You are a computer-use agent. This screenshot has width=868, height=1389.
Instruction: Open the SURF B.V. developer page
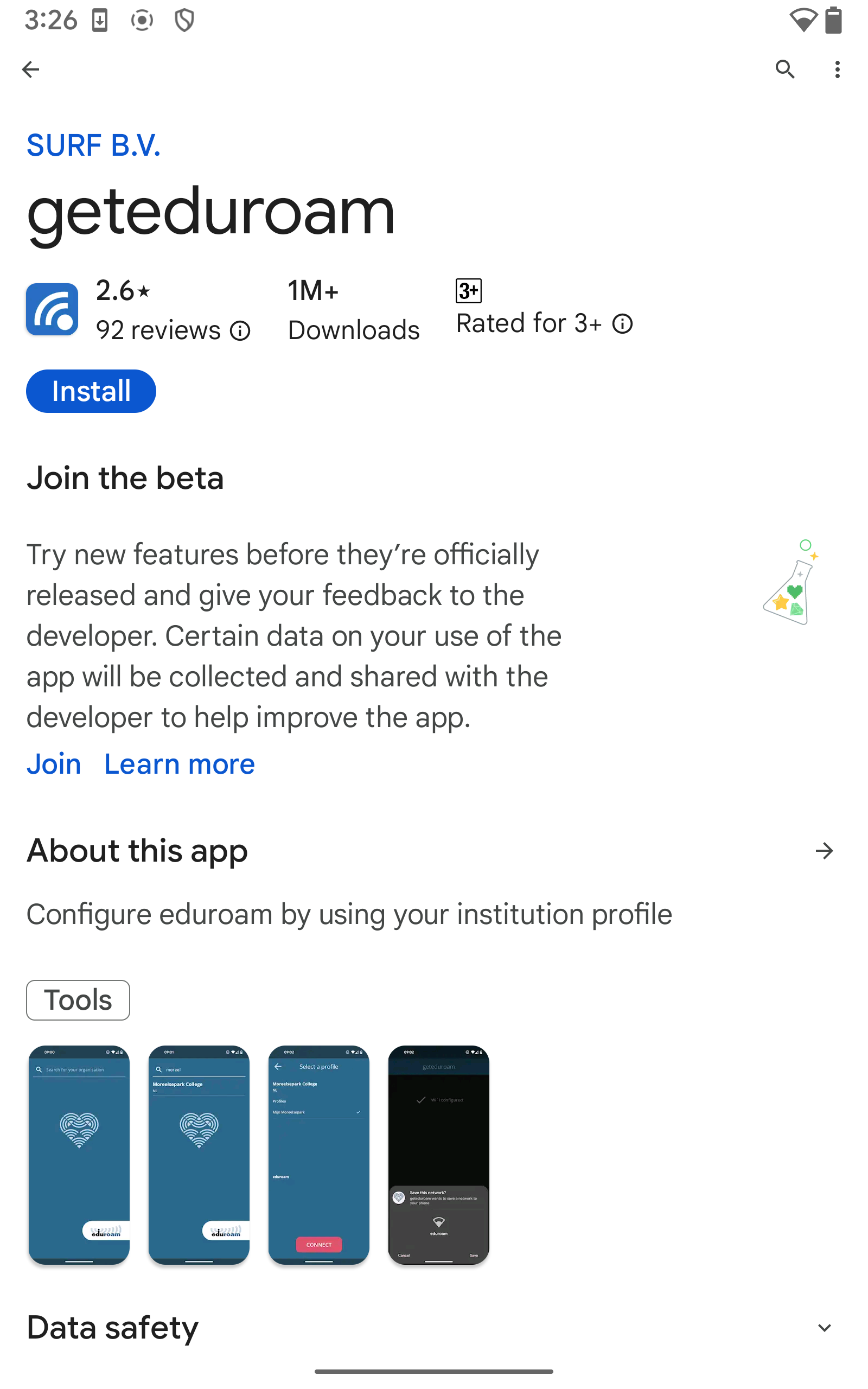point(93,145)
